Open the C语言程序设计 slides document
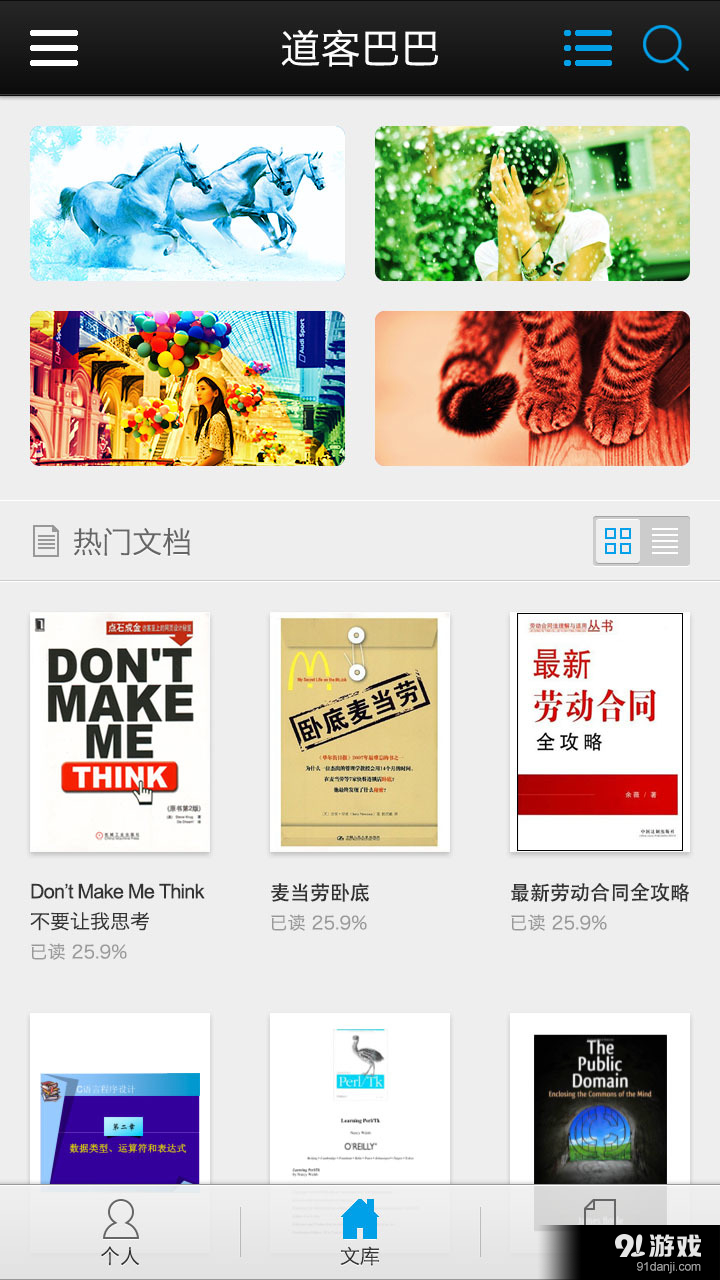Viewport: 720px width, 1280px height. [120, 1100]
